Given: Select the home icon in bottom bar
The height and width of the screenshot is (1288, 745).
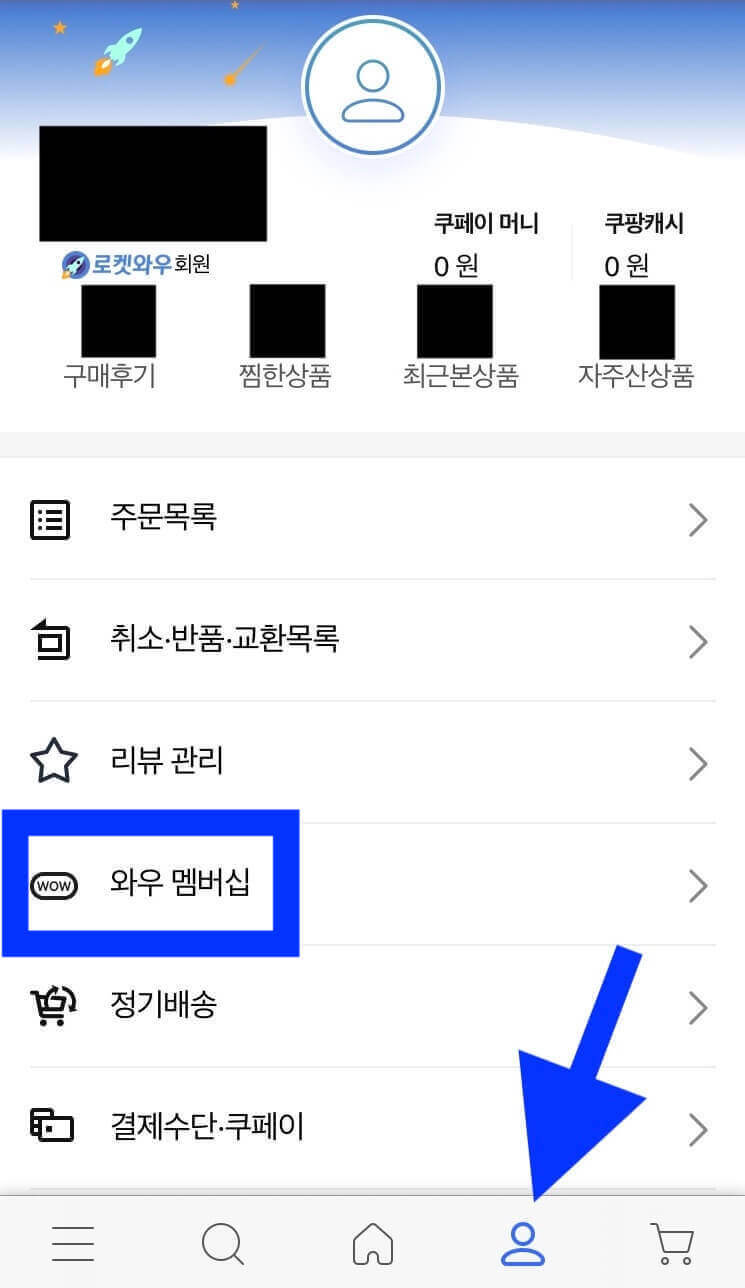Looking at the screenshot, I should (372, 1242).
